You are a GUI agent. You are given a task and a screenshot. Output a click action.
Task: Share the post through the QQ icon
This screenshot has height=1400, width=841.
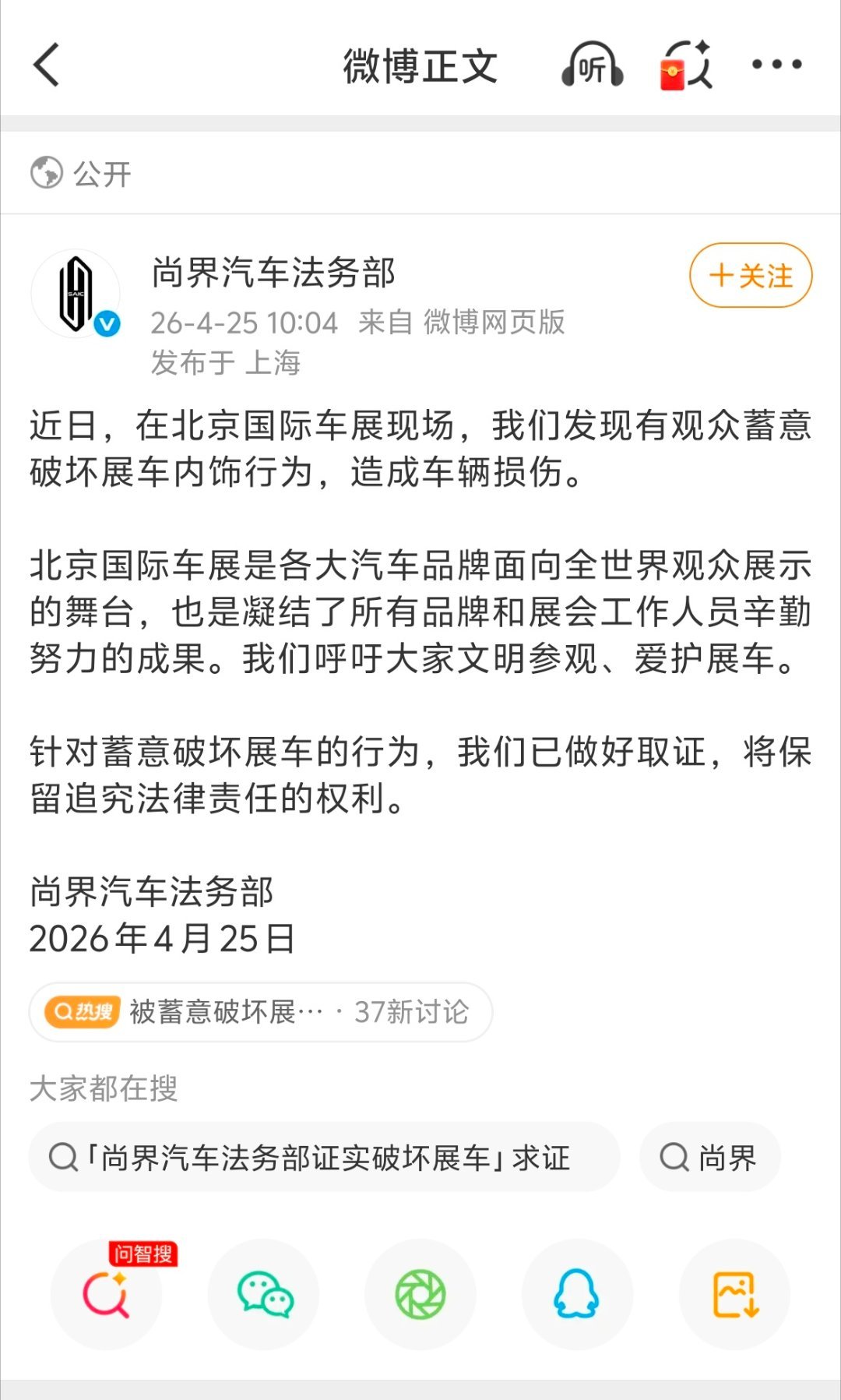tap(576, 1293)
